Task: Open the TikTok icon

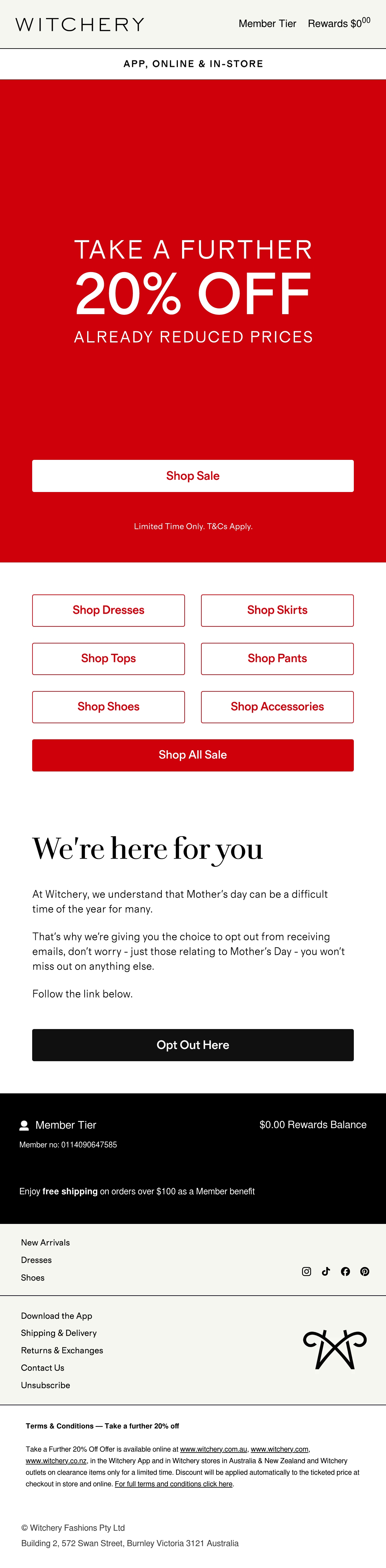Action: (326, 1272)
